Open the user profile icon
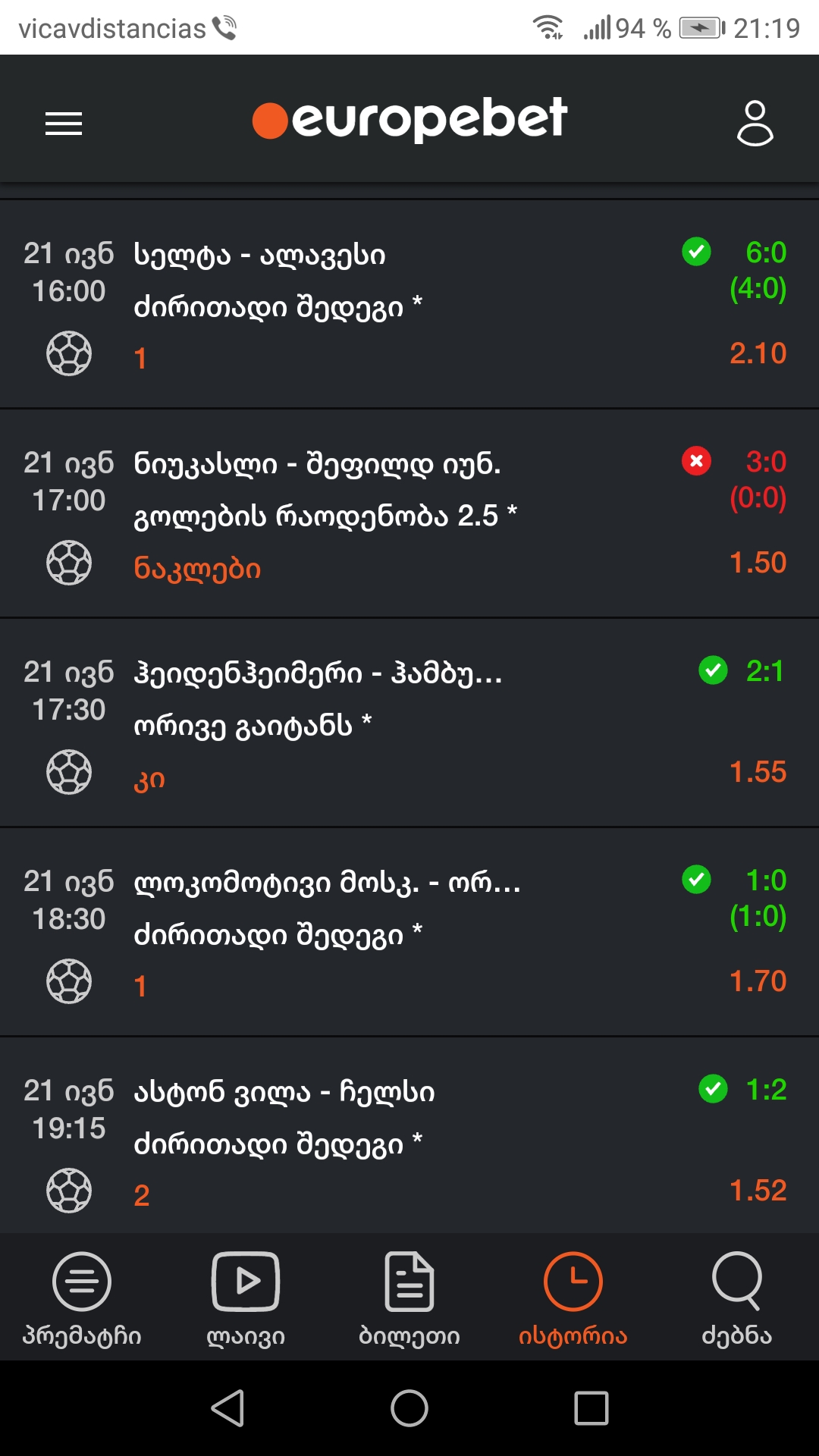819x1456 pixels. (755, 123)
